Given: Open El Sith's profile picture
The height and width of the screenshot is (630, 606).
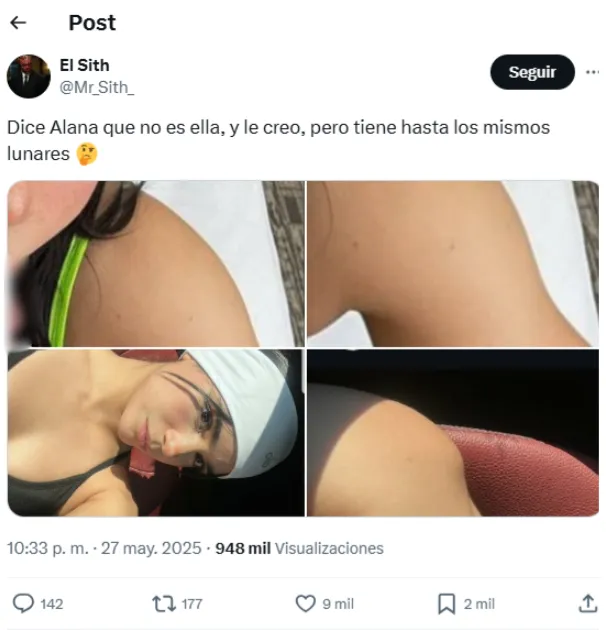Looking at the screenshot, I should point(28,76).
